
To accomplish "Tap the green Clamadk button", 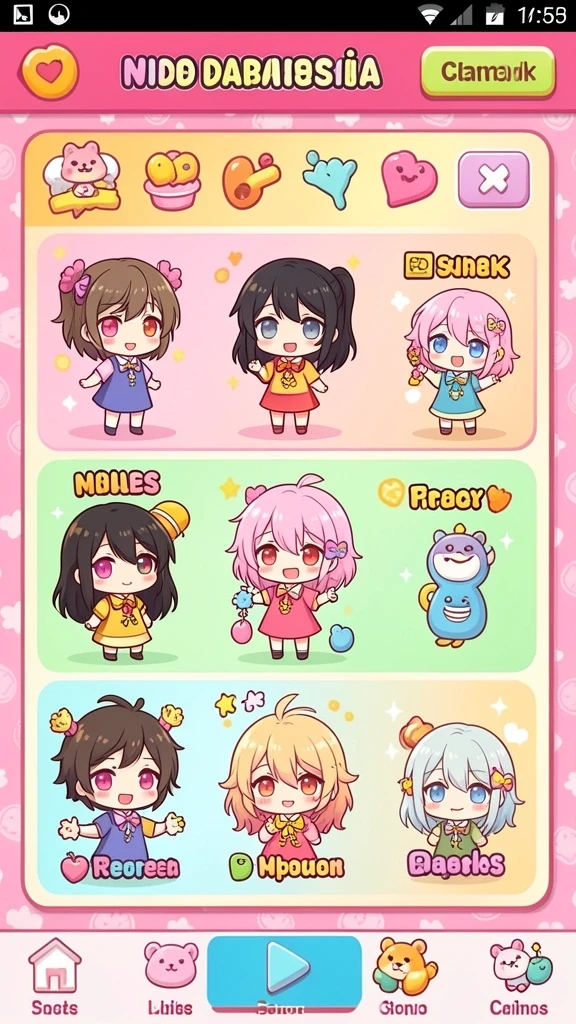I will click(x=488, y=72).
